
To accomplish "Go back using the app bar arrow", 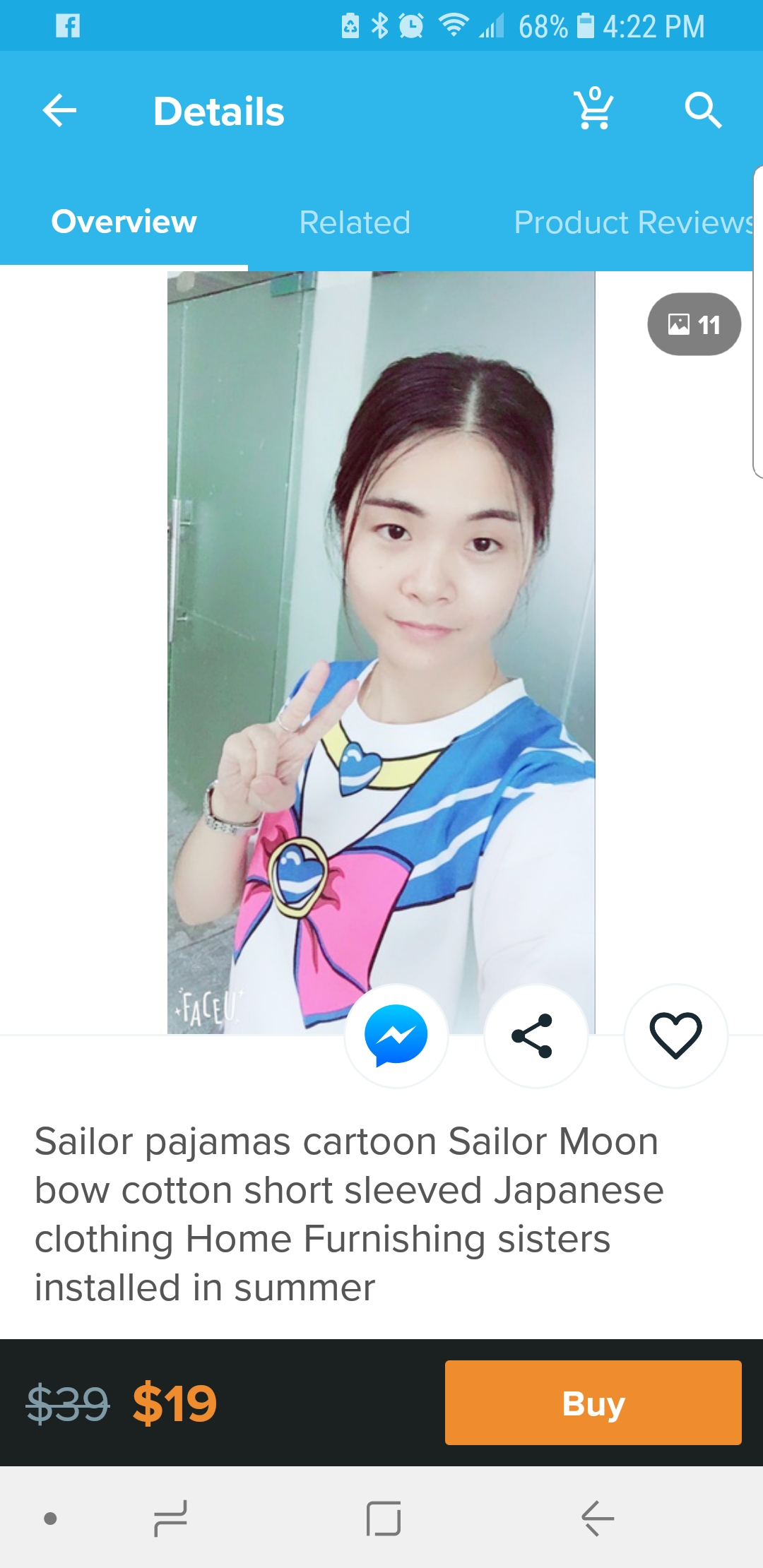I will (x=59, y=111).
